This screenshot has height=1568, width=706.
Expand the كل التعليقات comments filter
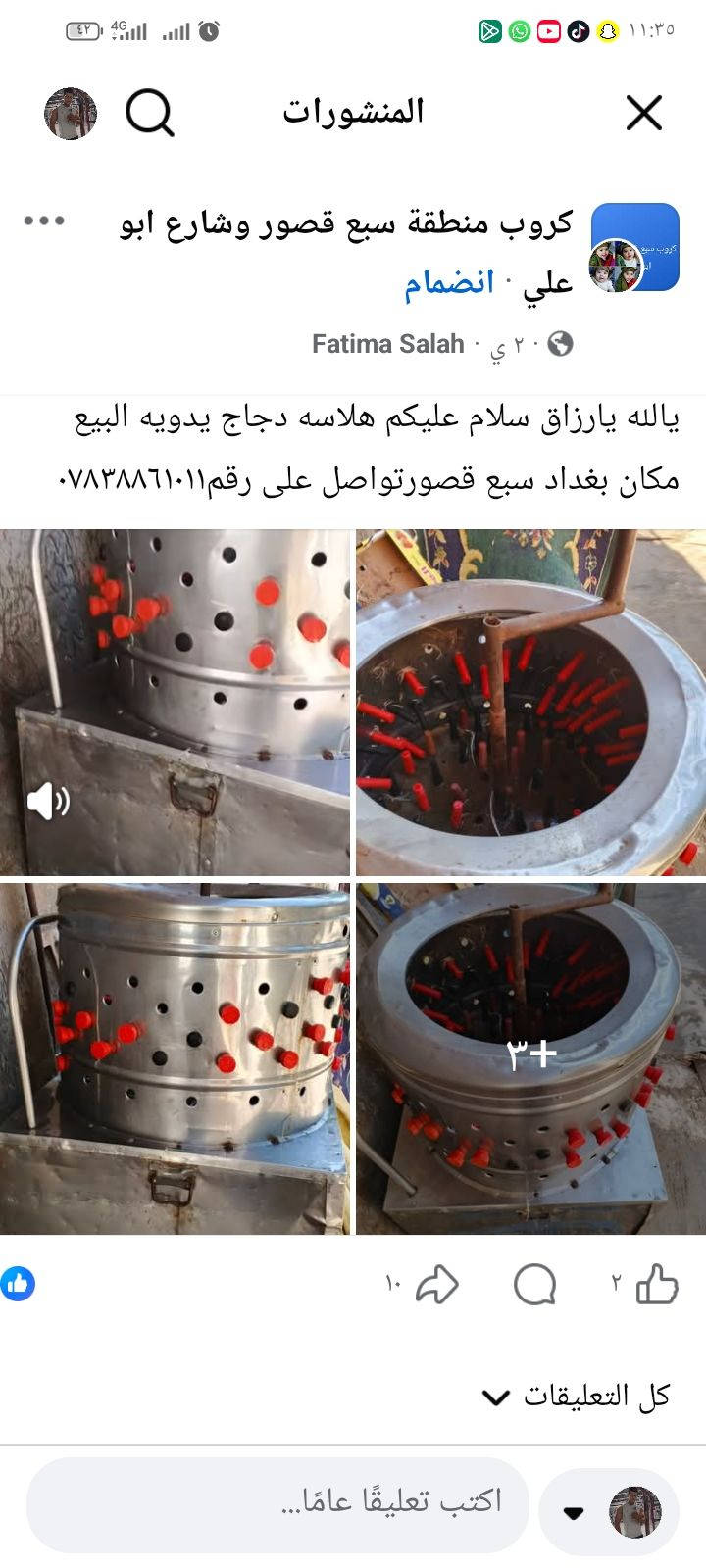click(577, 1396)
